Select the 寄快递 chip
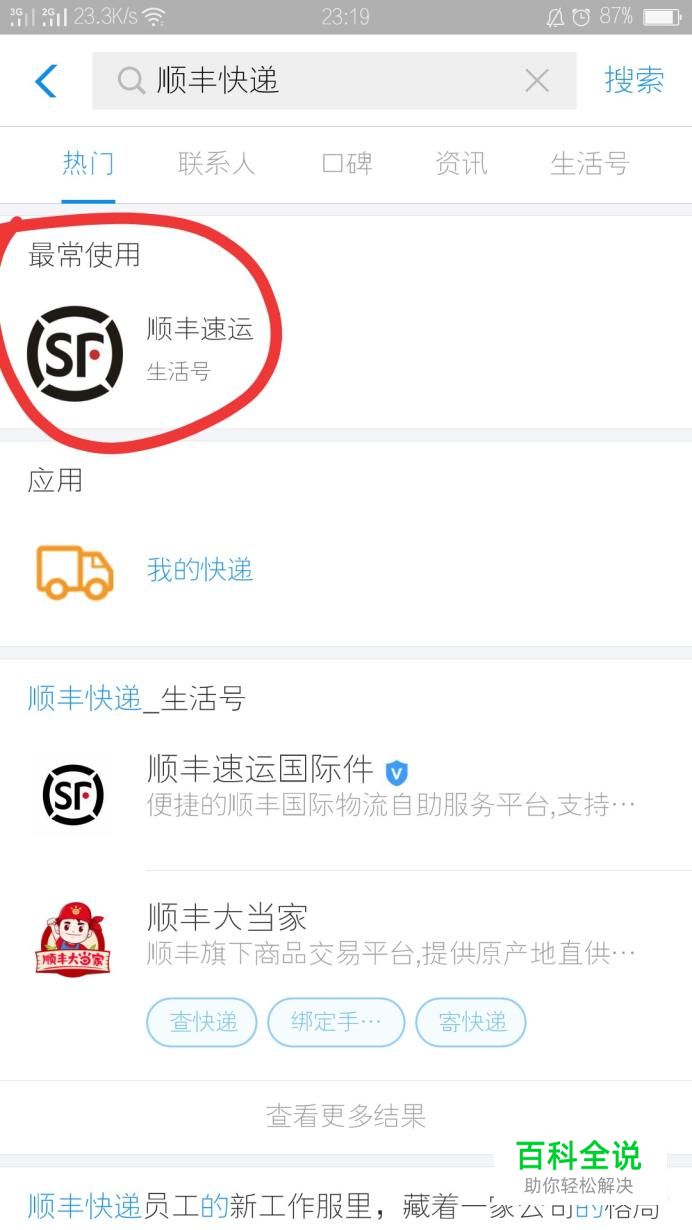The width and height of the screenshot is (692, 1230). click(x=471, y=1022)
